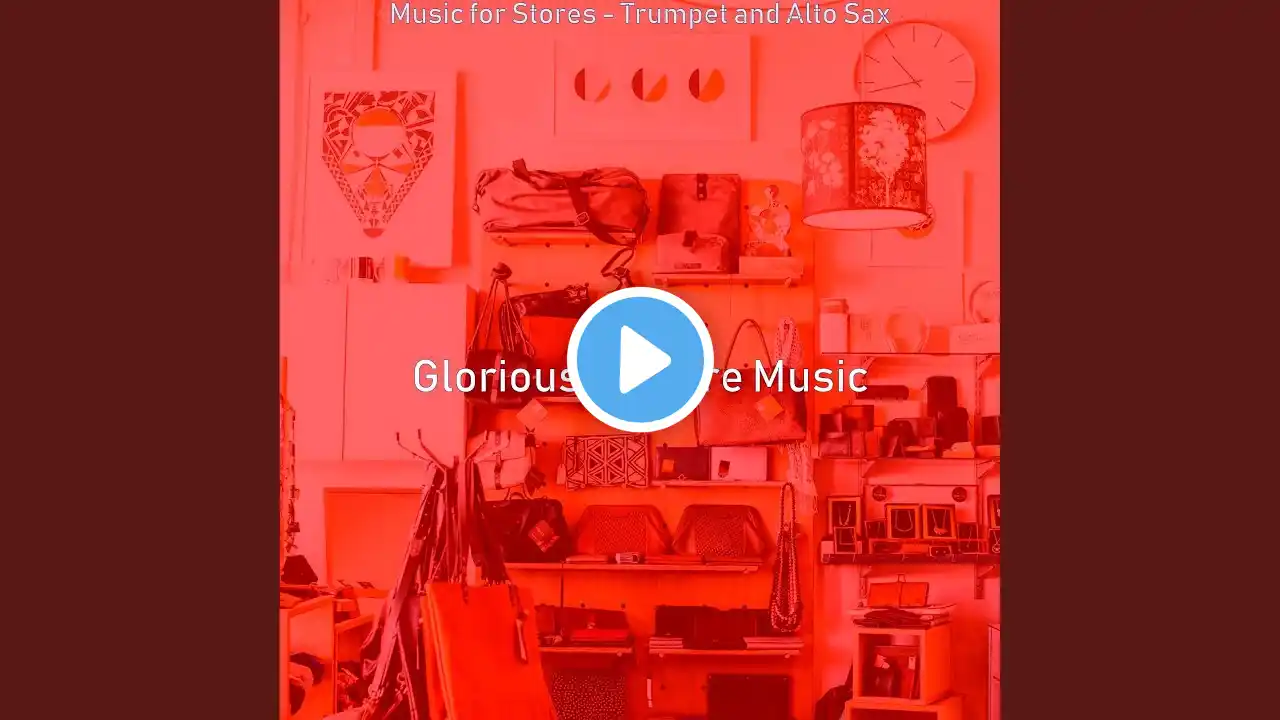The width and height of the screenshot is (1280, 720).
Task: Play the Glorious Store Music video
Action: 640,360
